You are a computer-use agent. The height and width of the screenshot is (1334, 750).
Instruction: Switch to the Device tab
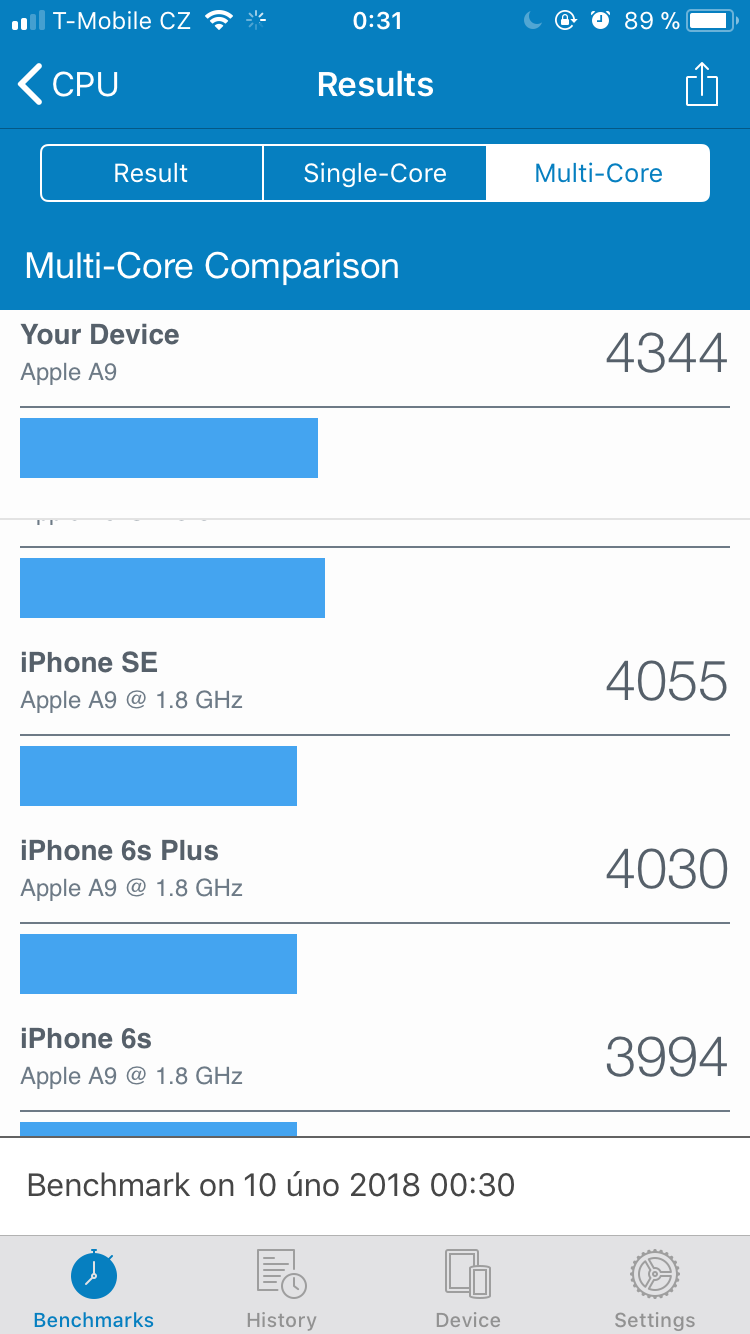468,1288
